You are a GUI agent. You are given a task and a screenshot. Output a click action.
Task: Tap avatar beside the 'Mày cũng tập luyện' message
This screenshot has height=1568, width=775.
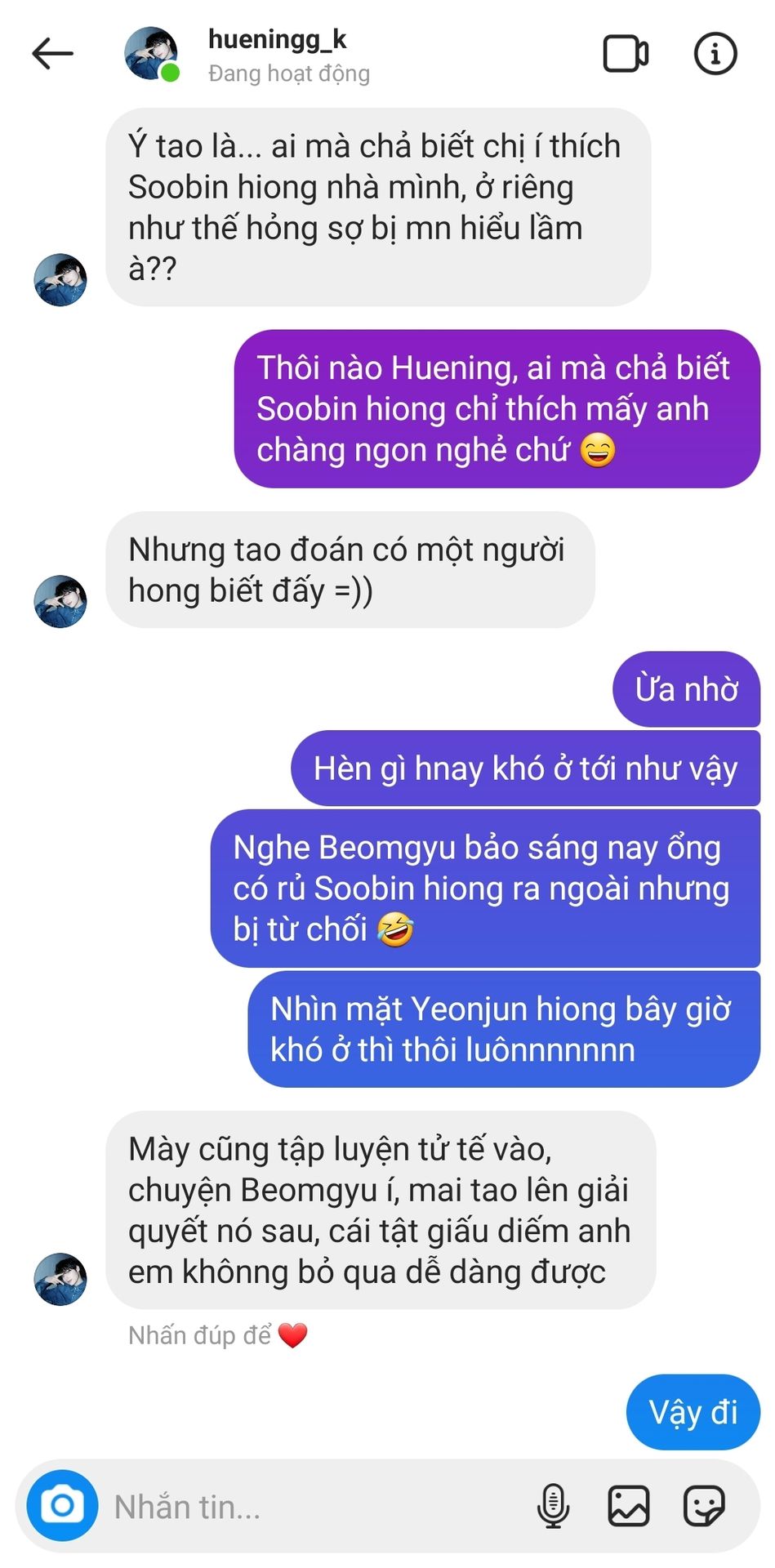(x=60, y=1279)
